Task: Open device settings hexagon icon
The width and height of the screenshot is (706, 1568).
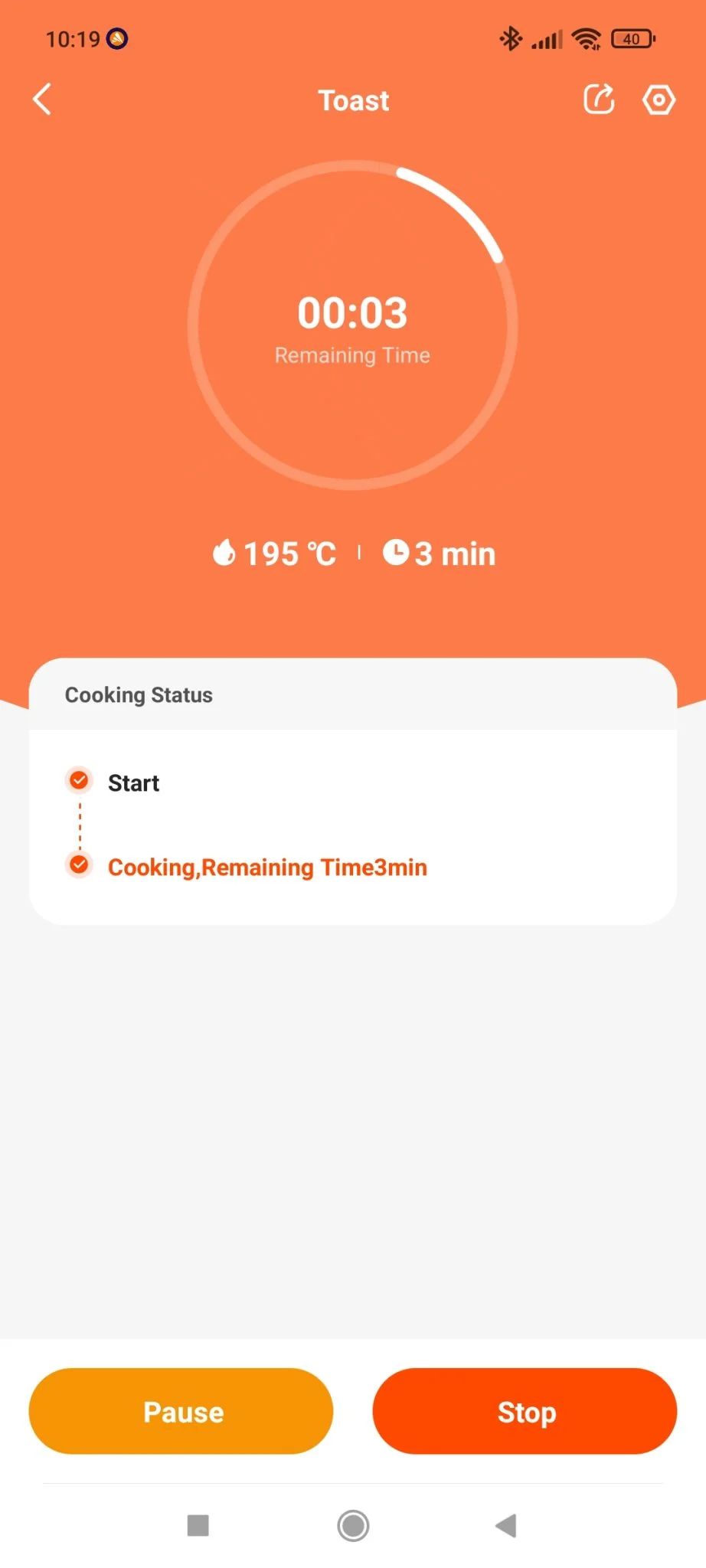Action: click(x=659, y=100)
